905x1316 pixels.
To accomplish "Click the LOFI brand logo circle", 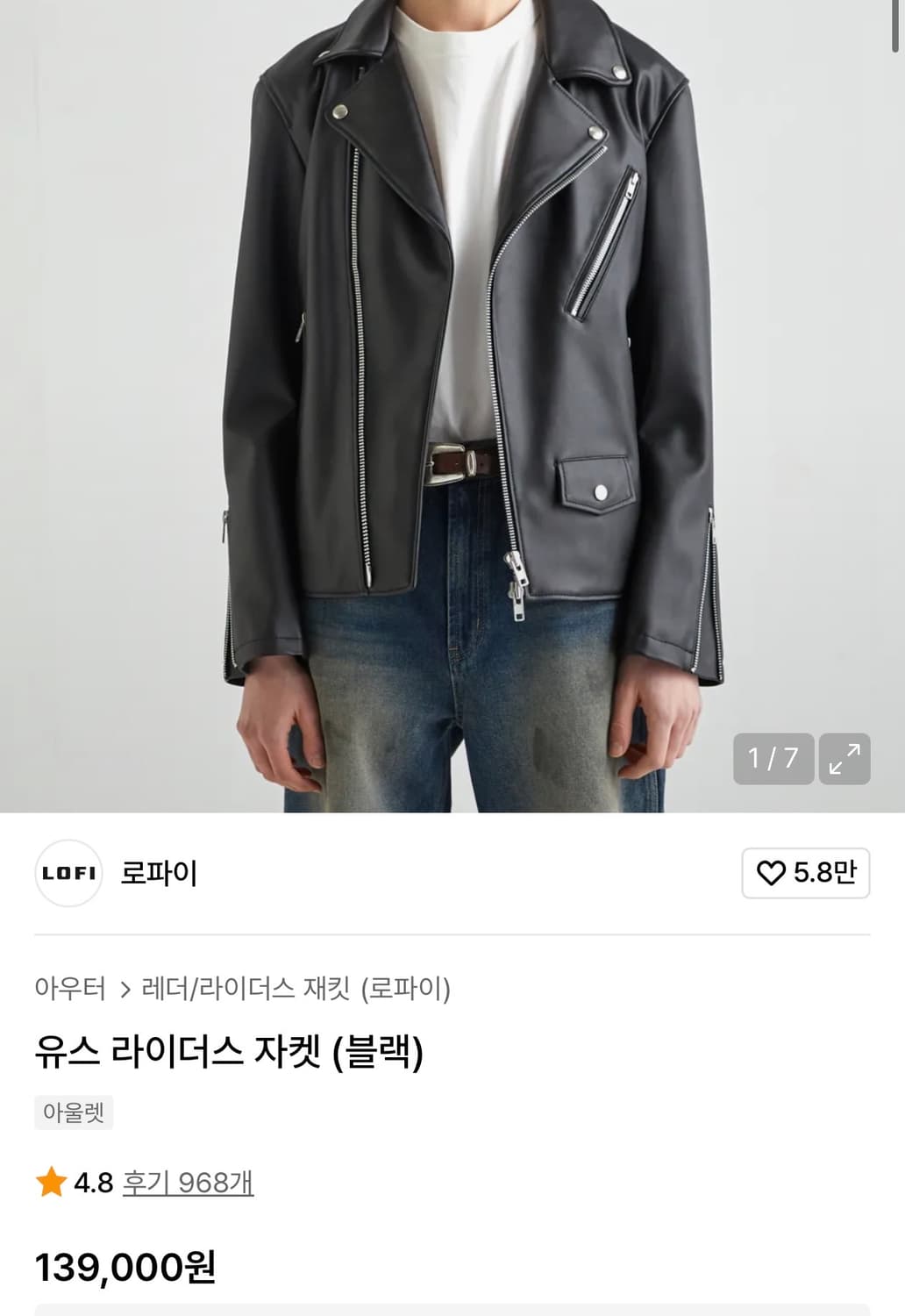I will pos(67,874).
